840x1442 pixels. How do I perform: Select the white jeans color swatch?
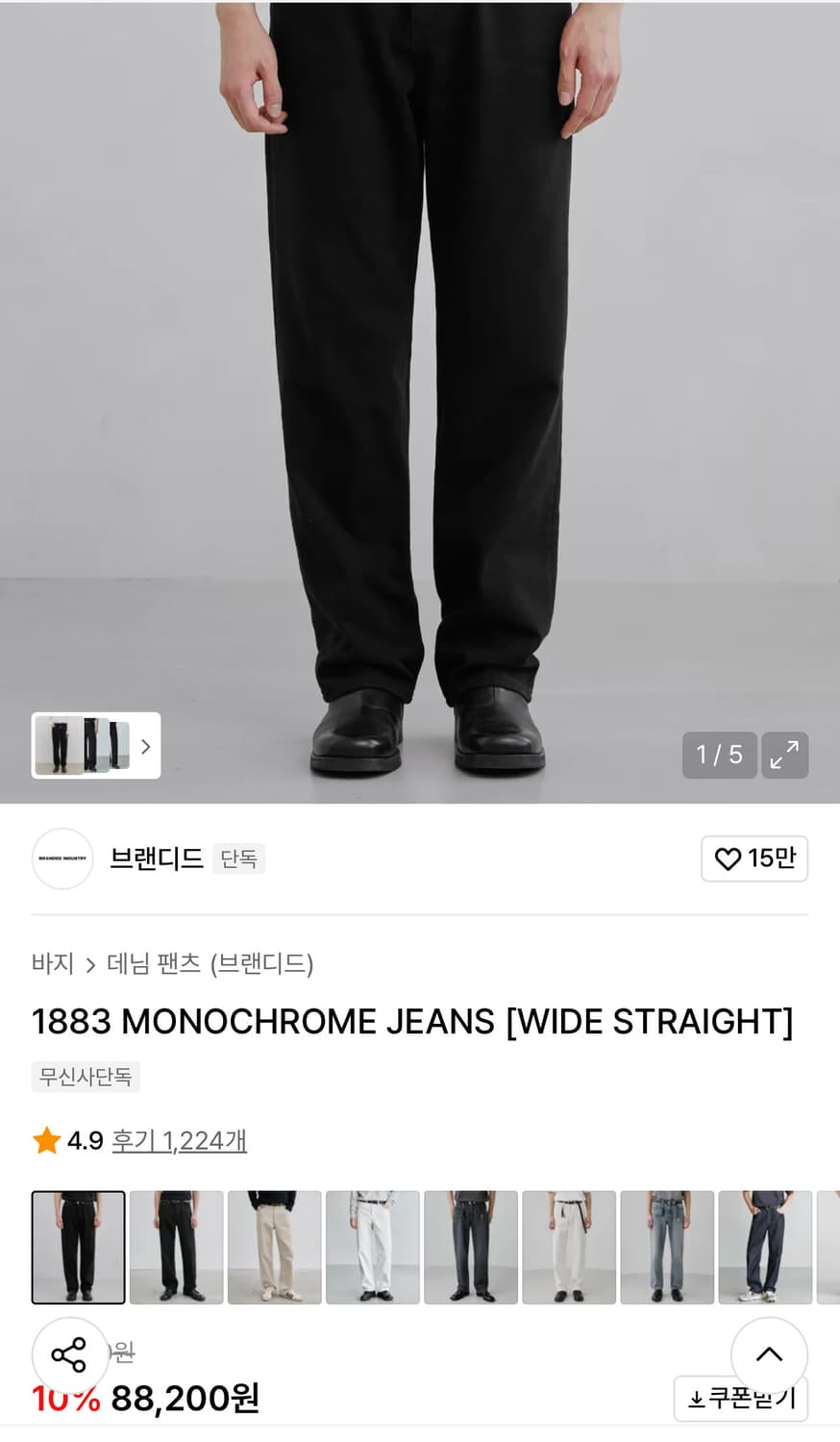(373, 1247)
